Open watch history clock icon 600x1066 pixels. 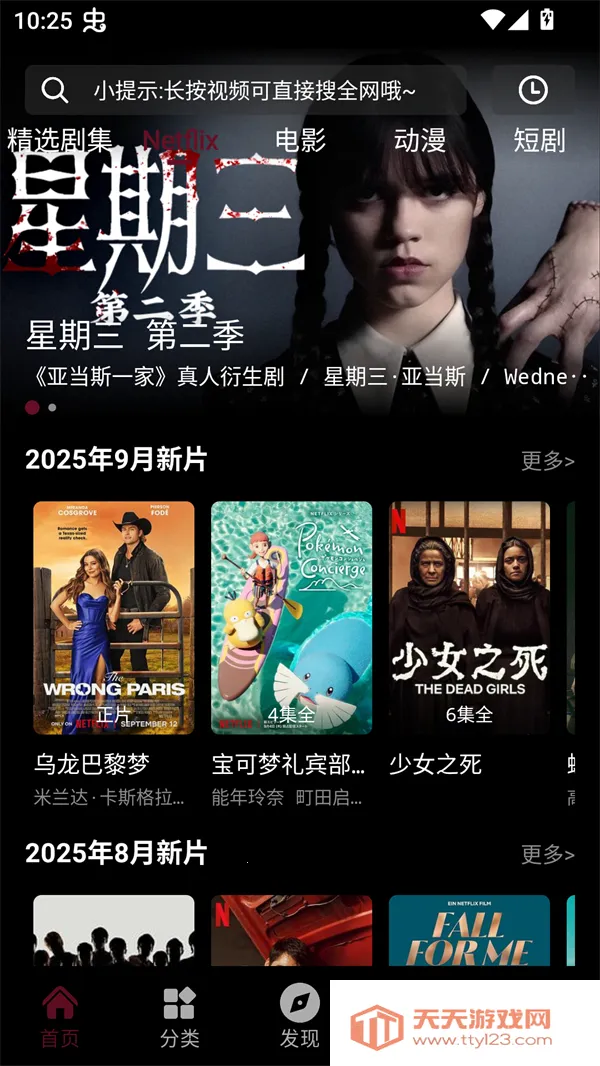point(533,91)
